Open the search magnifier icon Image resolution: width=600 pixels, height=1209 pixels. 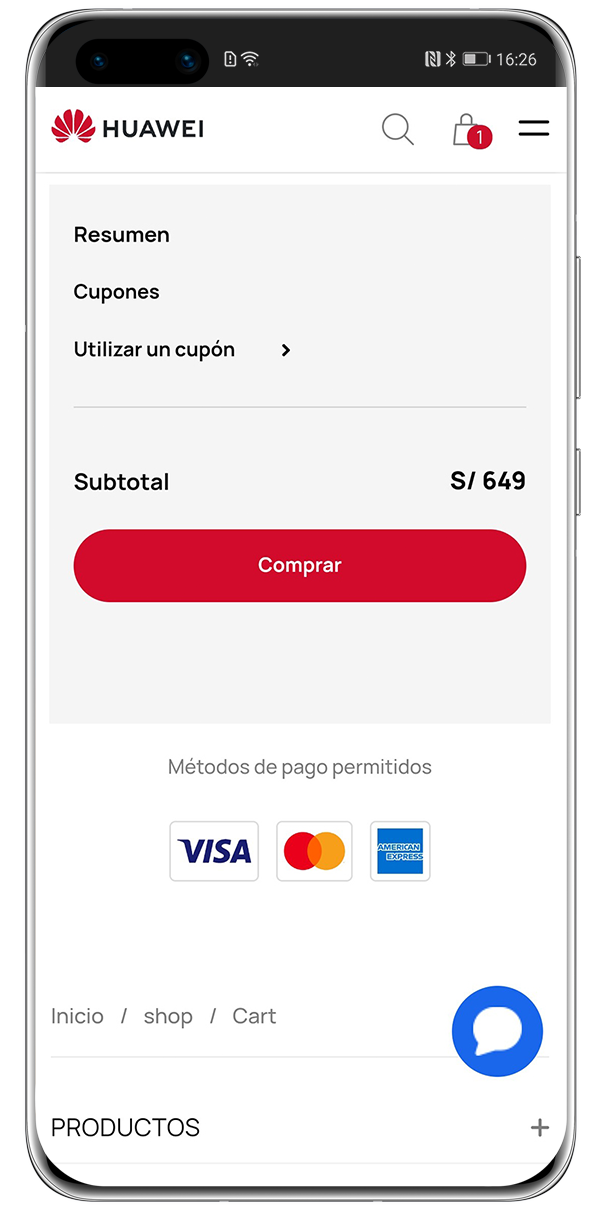click(397, 129)
